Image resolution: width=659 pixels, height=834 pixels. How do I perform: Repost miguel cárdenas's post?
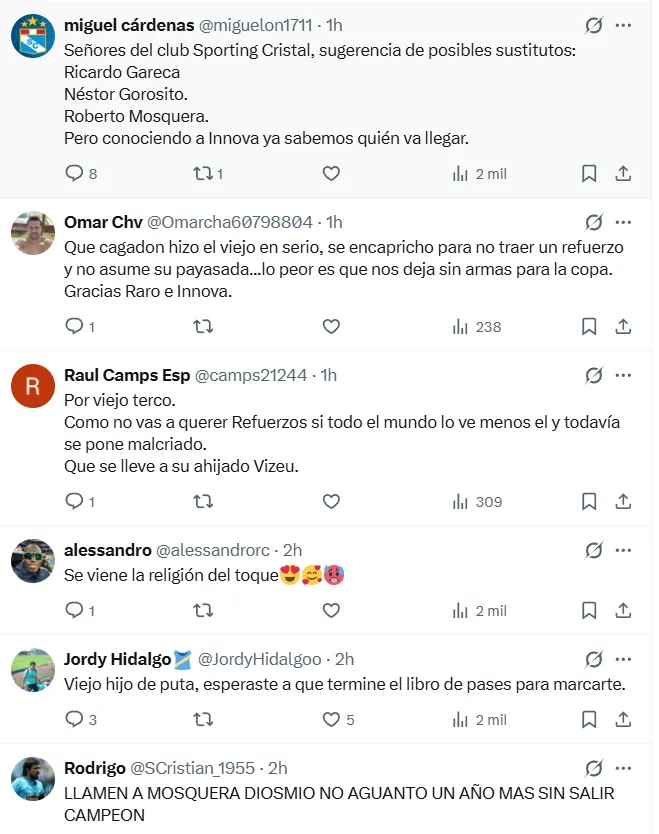(202, 173)
